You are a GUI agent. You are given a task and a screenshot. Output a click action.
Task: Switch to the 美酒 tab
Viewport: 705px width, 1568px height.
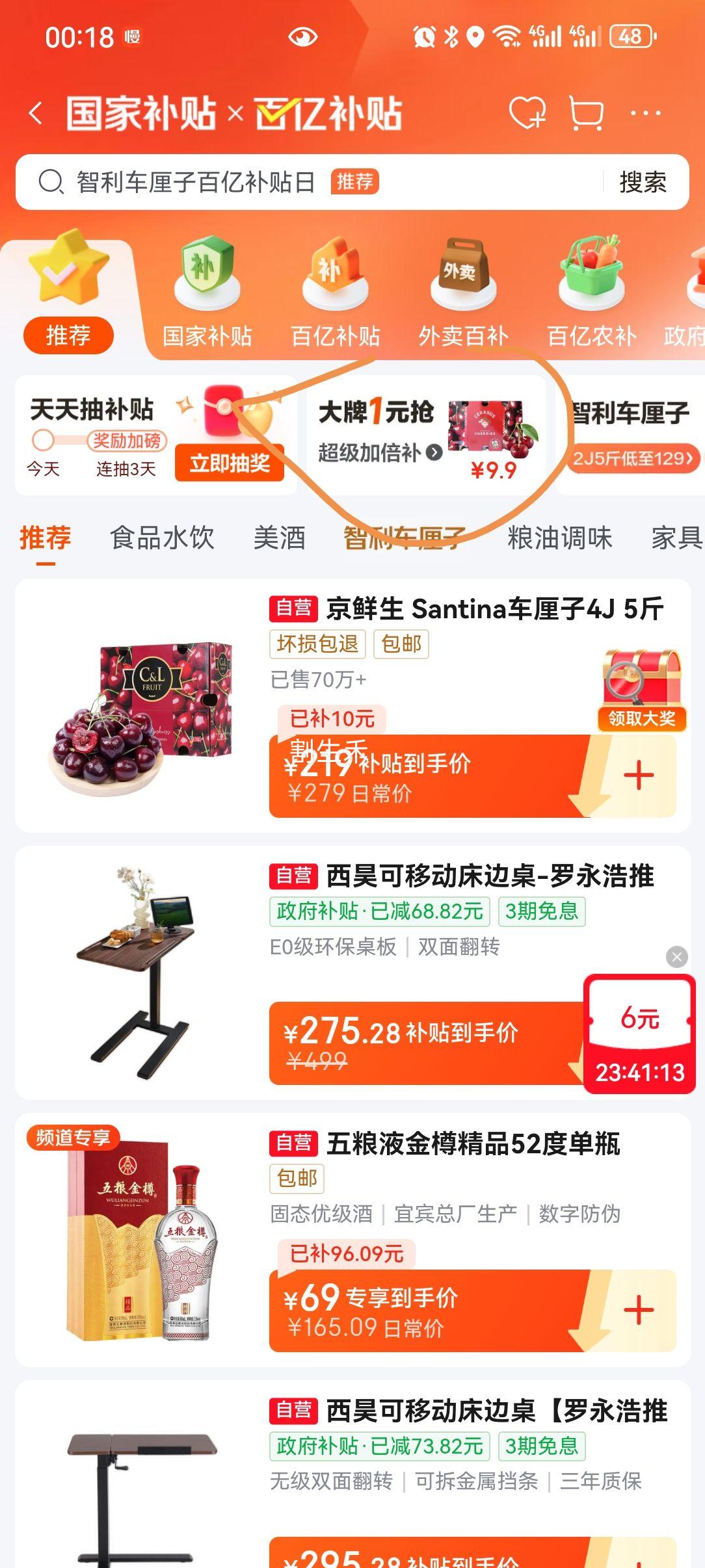280,538
